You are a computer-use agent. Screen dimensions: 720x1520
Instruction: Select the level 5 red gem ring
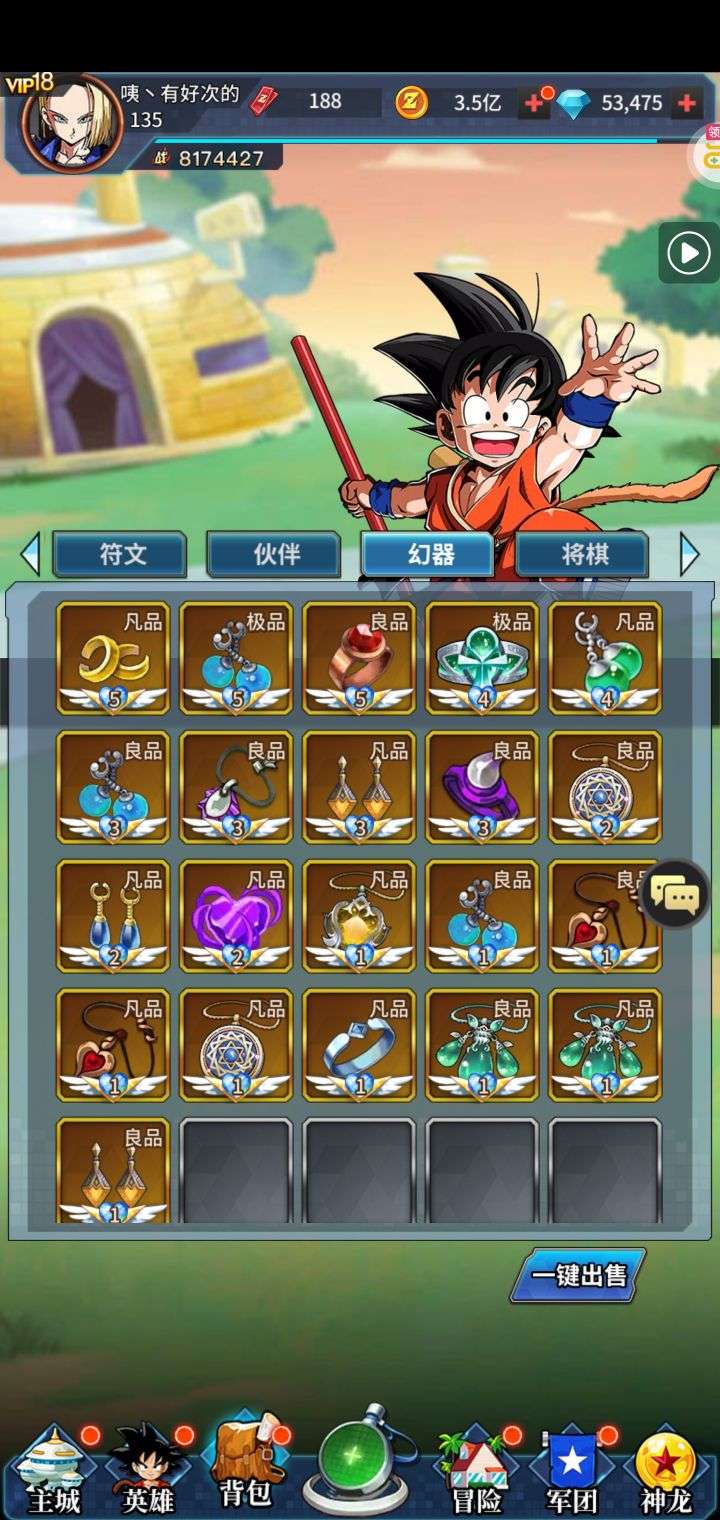coord(359,657)
